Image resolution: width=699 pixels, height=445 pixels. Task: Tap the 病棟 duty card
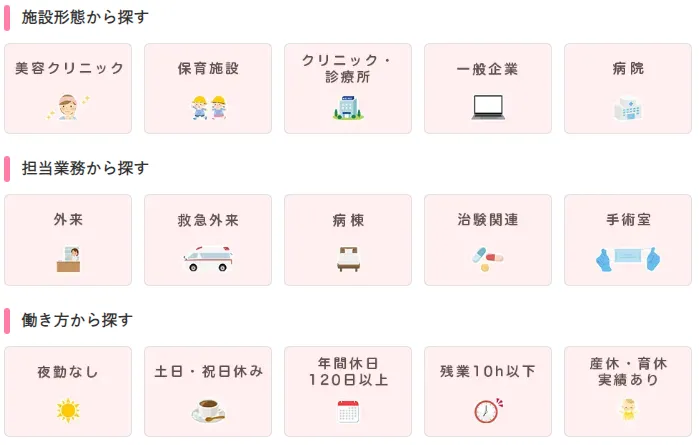[348, 240]
